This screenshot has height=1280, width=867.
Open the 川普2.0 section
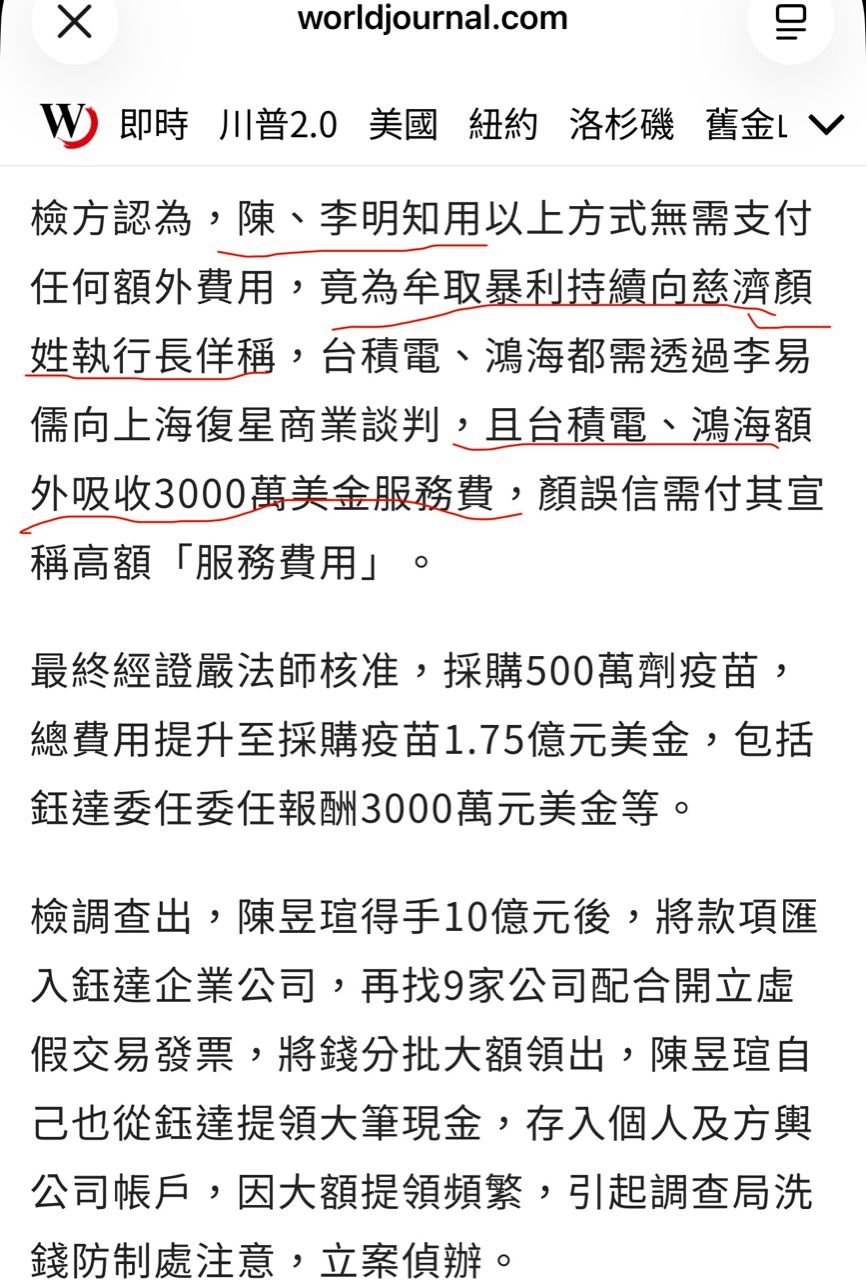tap(278, 125)
